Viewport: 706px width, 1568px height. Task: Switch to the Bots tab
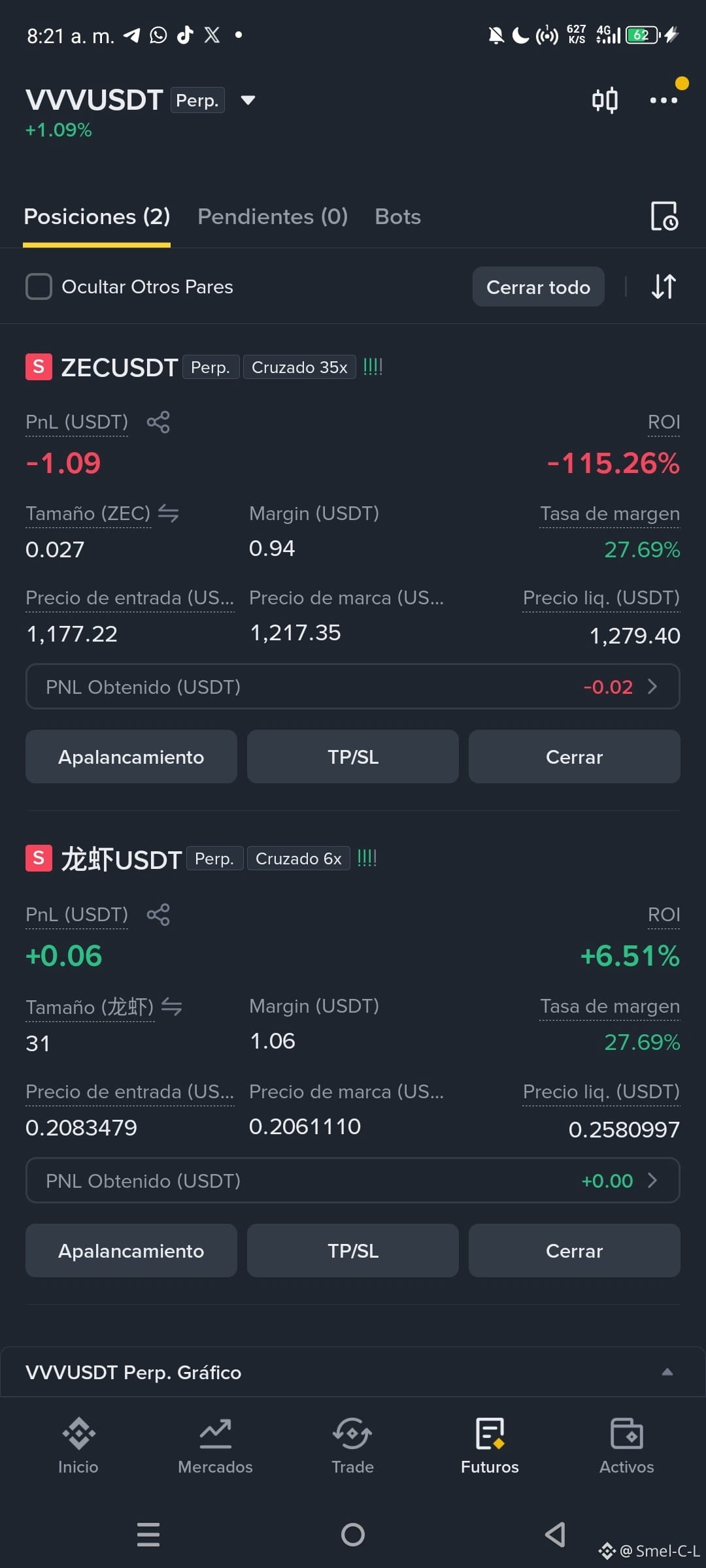coord(397,216)
